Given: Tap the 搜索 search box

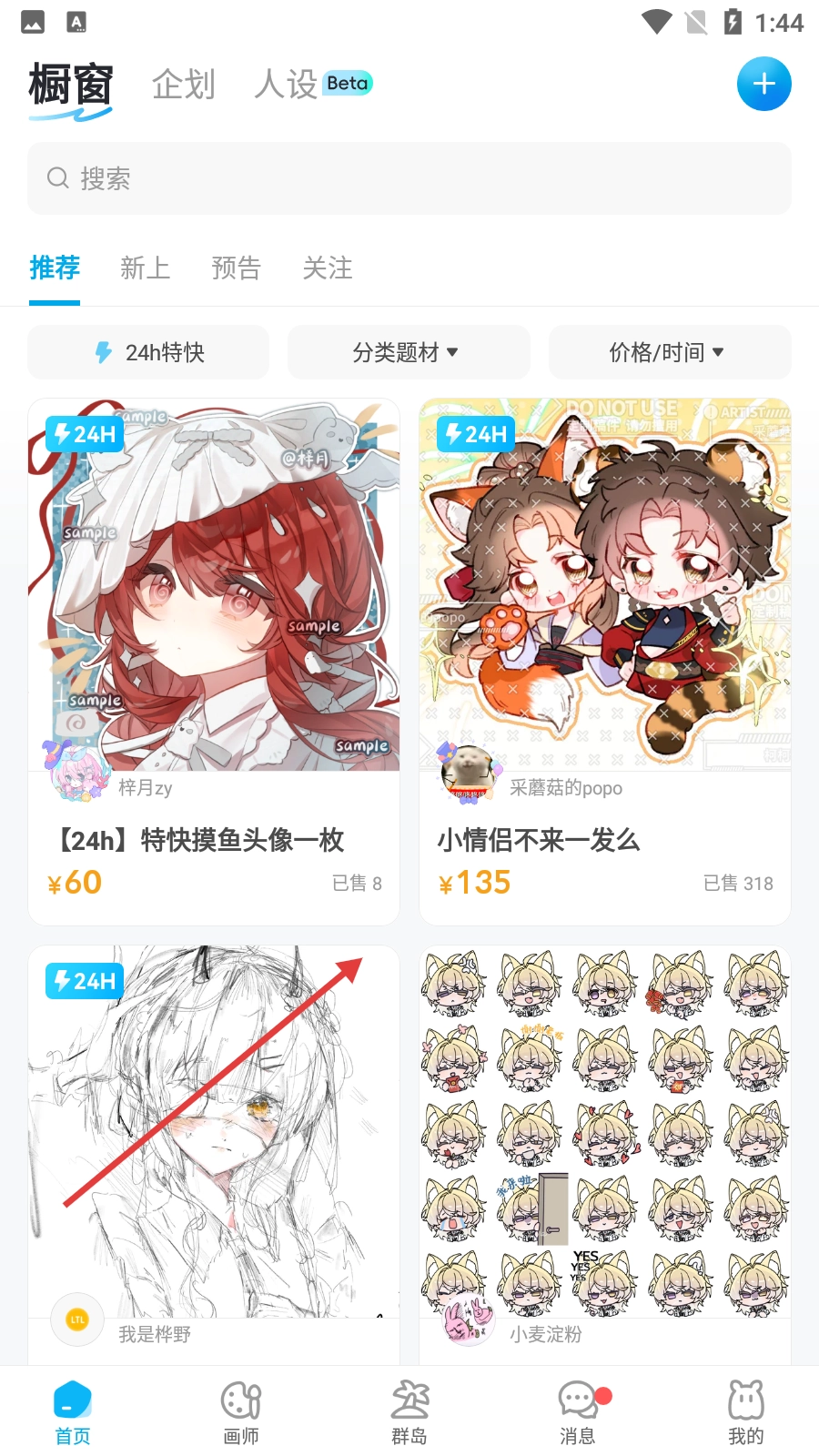Looking at the screenshot, I should [x=409, y=178].
